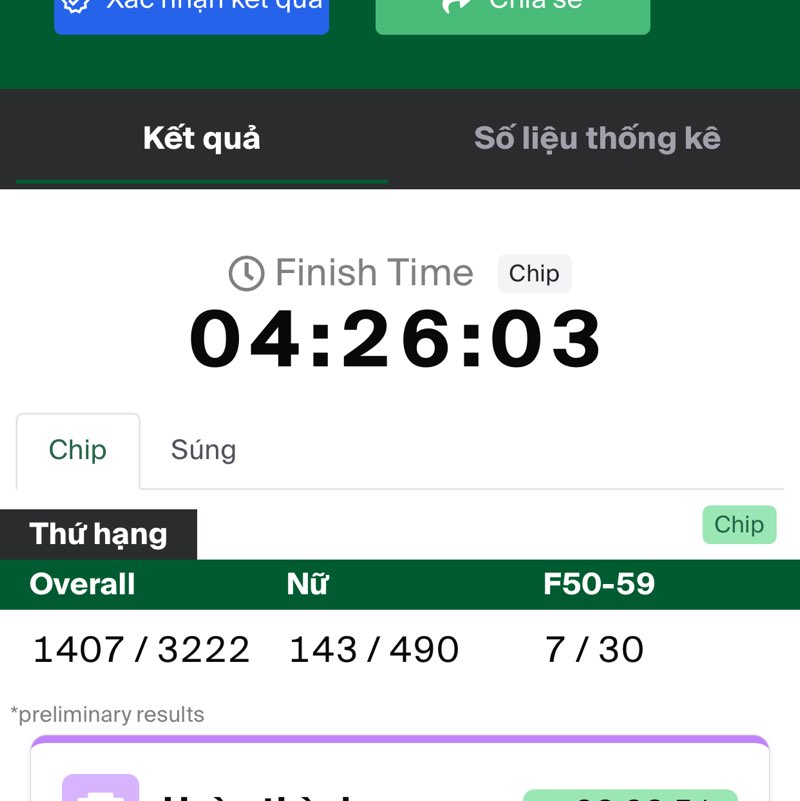Click the 'Overall' column header
800x801 pixels.
(x=79, y=585)
